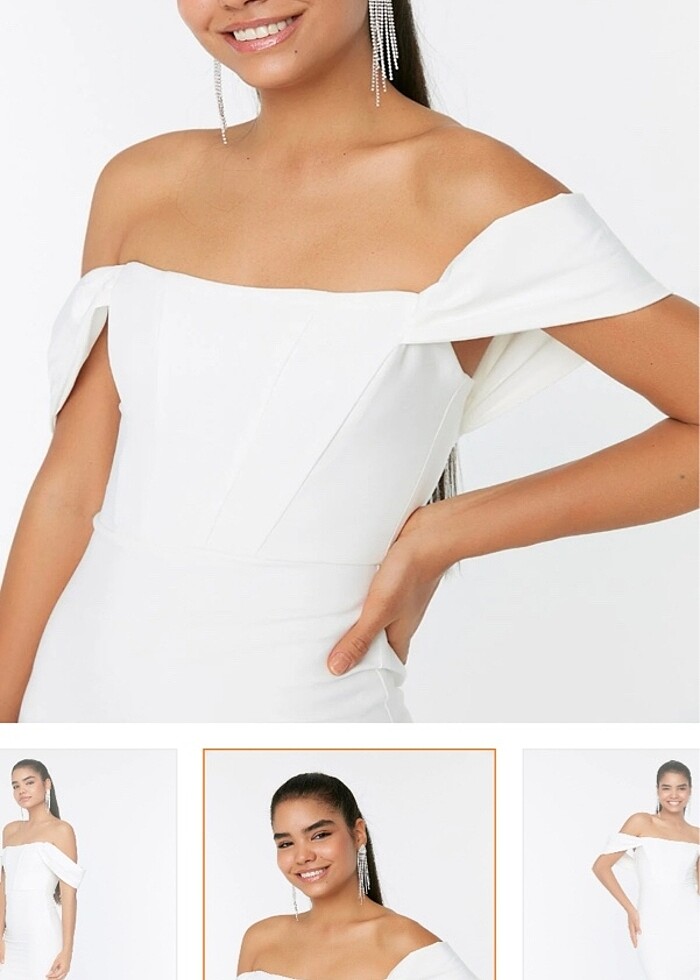
Task: Open the thumbnail with model's hand on hip
Action: coord(611,864)
